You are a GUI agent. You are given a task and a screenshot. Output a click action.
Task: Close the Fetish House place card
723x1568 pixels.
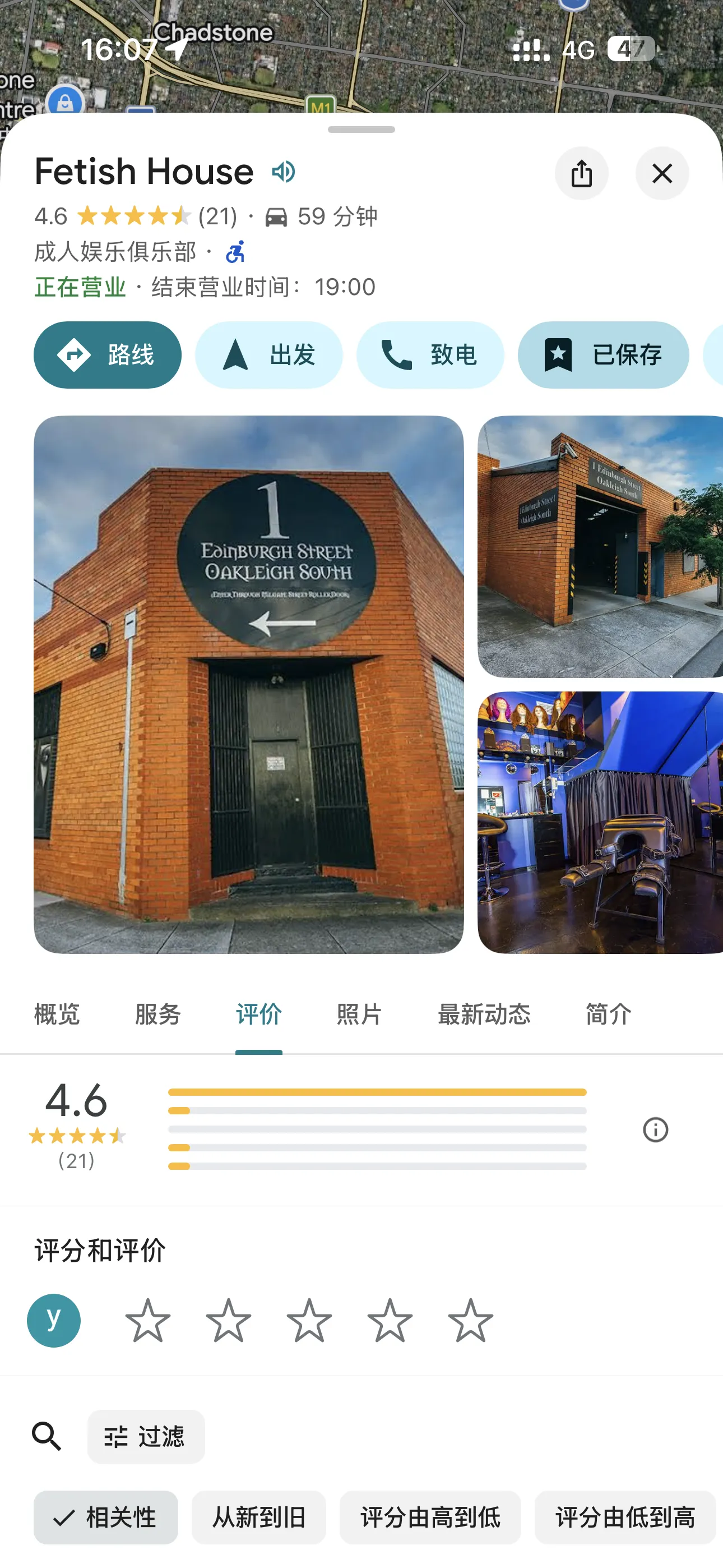tap(661, 173)
